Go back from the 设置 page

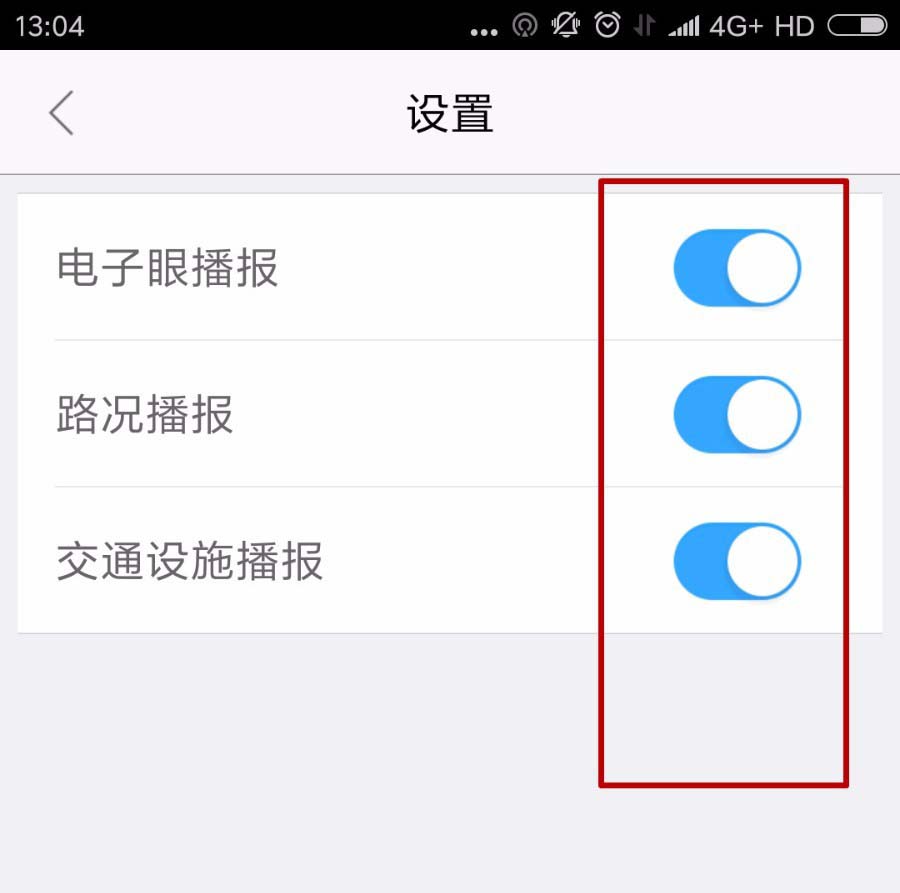62,113
